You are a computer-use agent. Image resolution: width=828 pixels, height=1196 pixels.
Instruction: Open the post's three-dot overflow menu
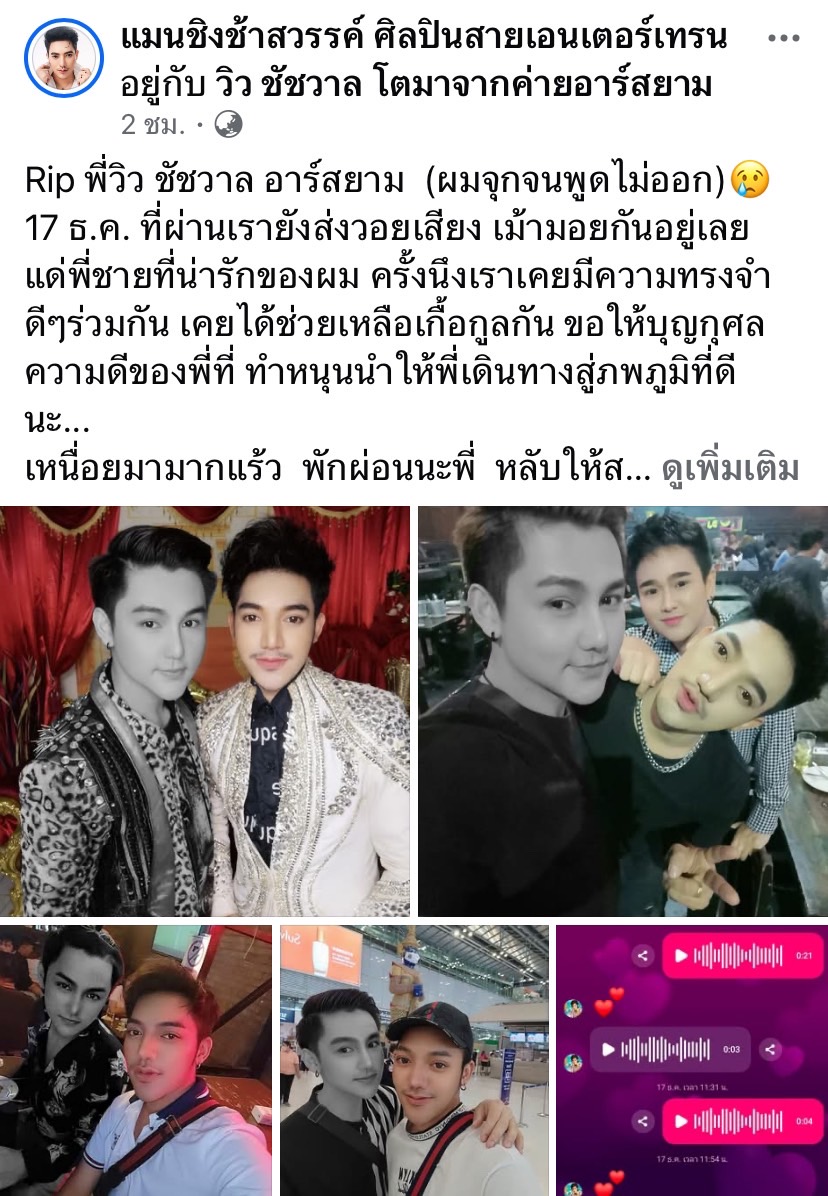pyautogui.click(x=787, y=38)
